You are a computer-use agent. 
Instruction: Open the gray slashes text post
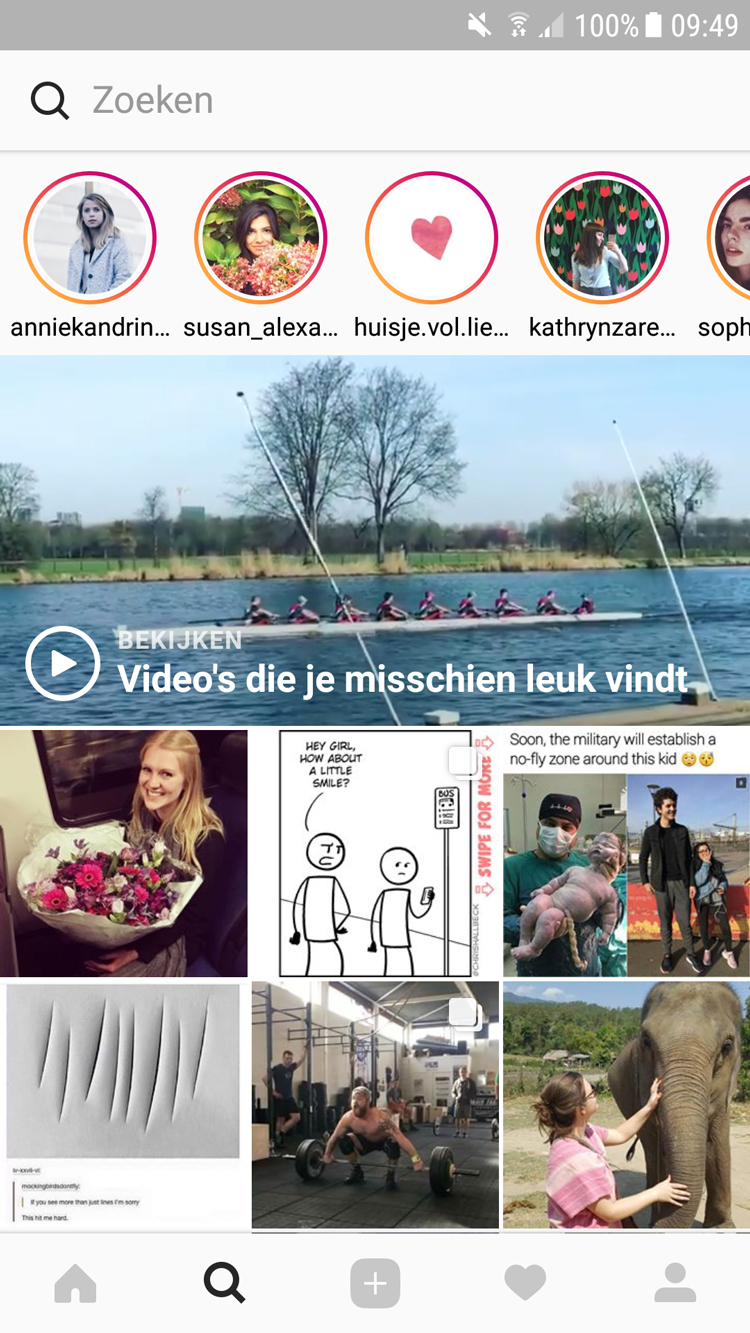point(124,1105)
